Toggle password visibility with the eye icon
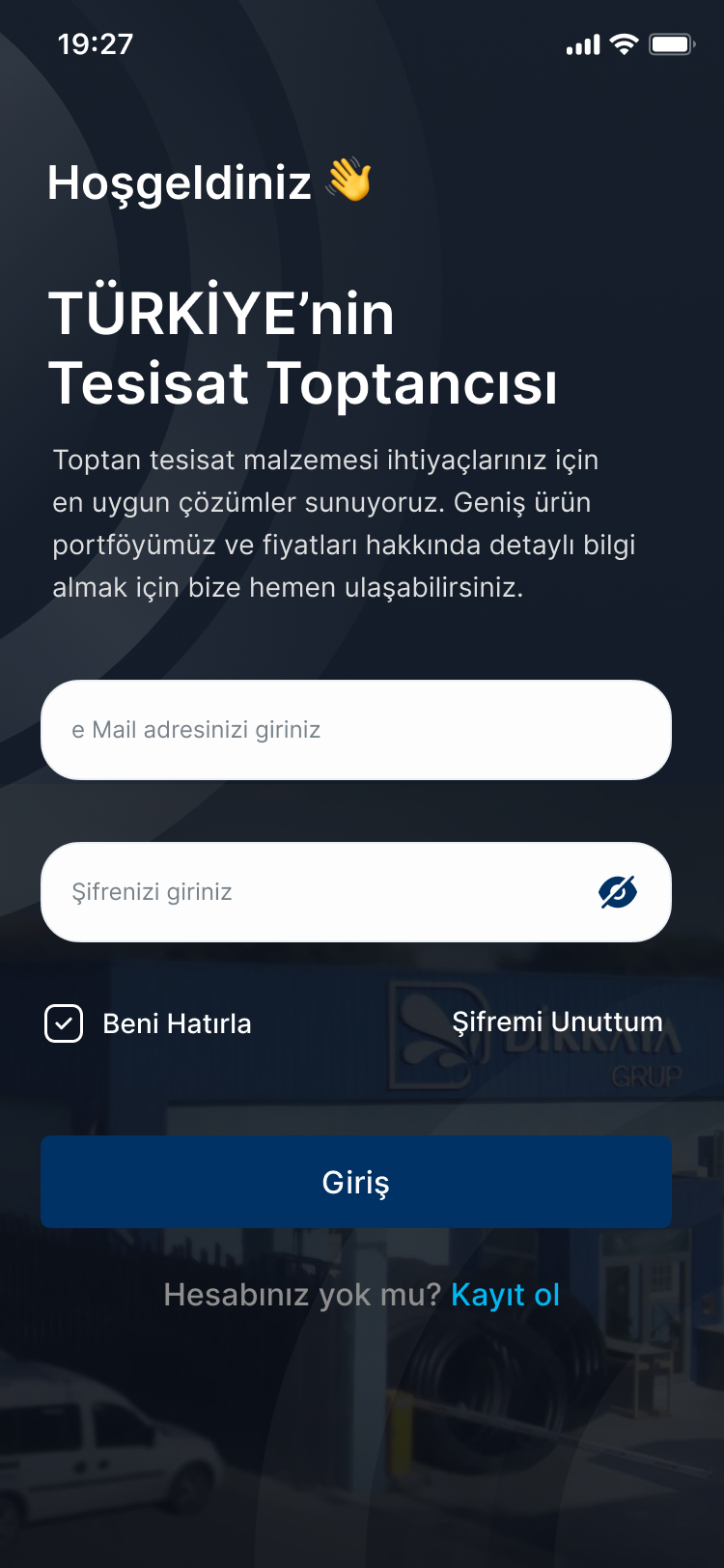Screen dimensions: 724x1568 point(619,891)
